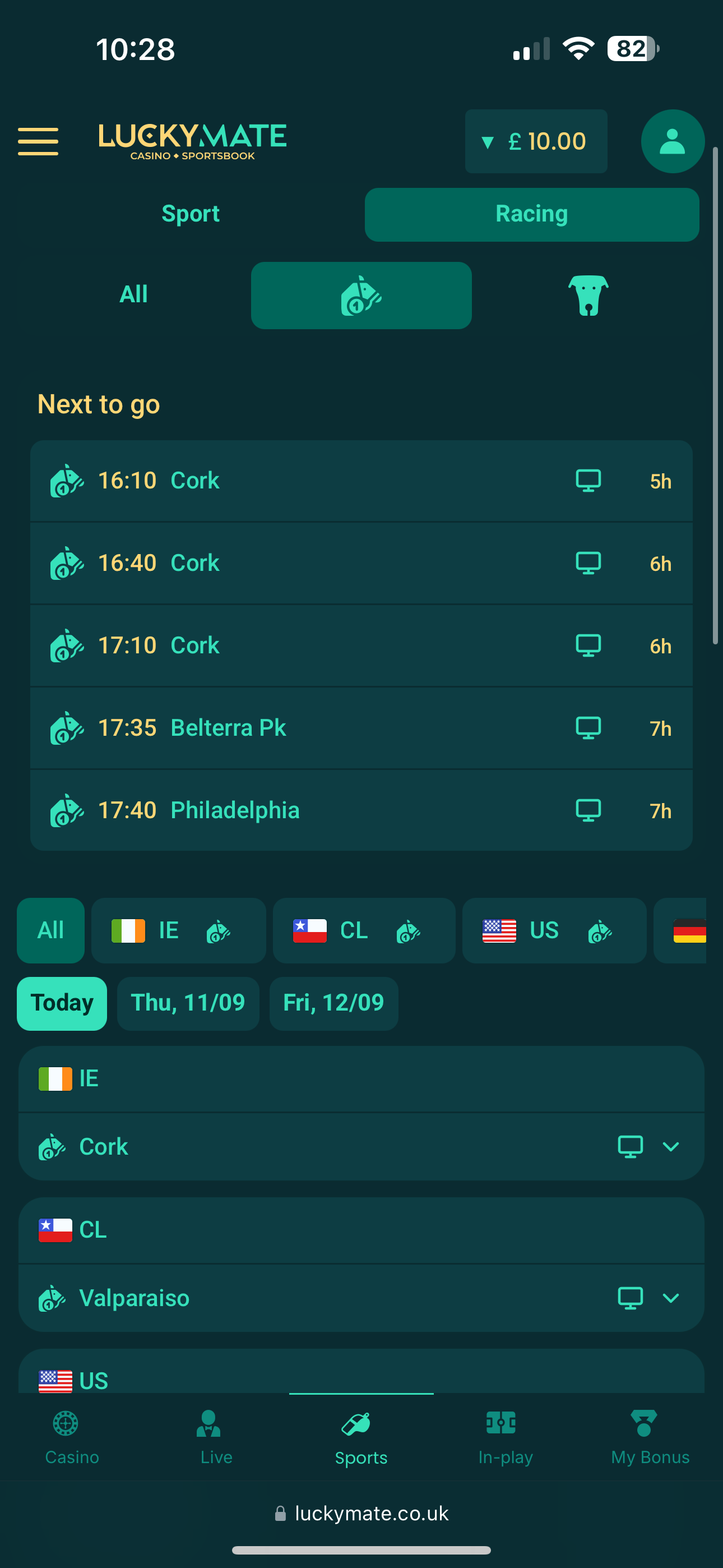The image size is (723, 1568).
Task: Open the 16:40 Cork race
Action: [360, 563]
